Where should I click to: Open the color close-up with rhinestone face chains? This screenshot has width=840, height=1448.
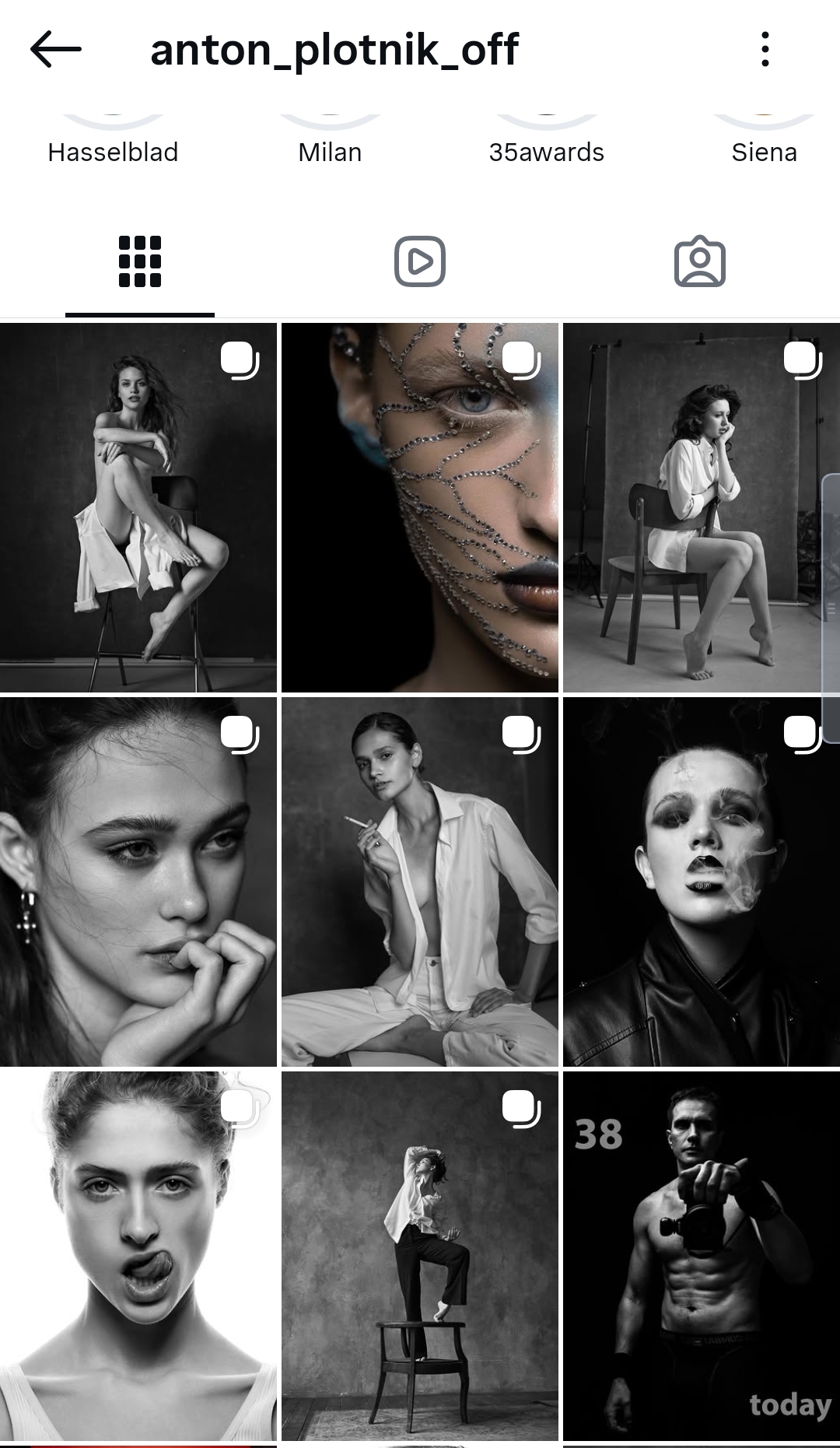(x=420, y=507)
